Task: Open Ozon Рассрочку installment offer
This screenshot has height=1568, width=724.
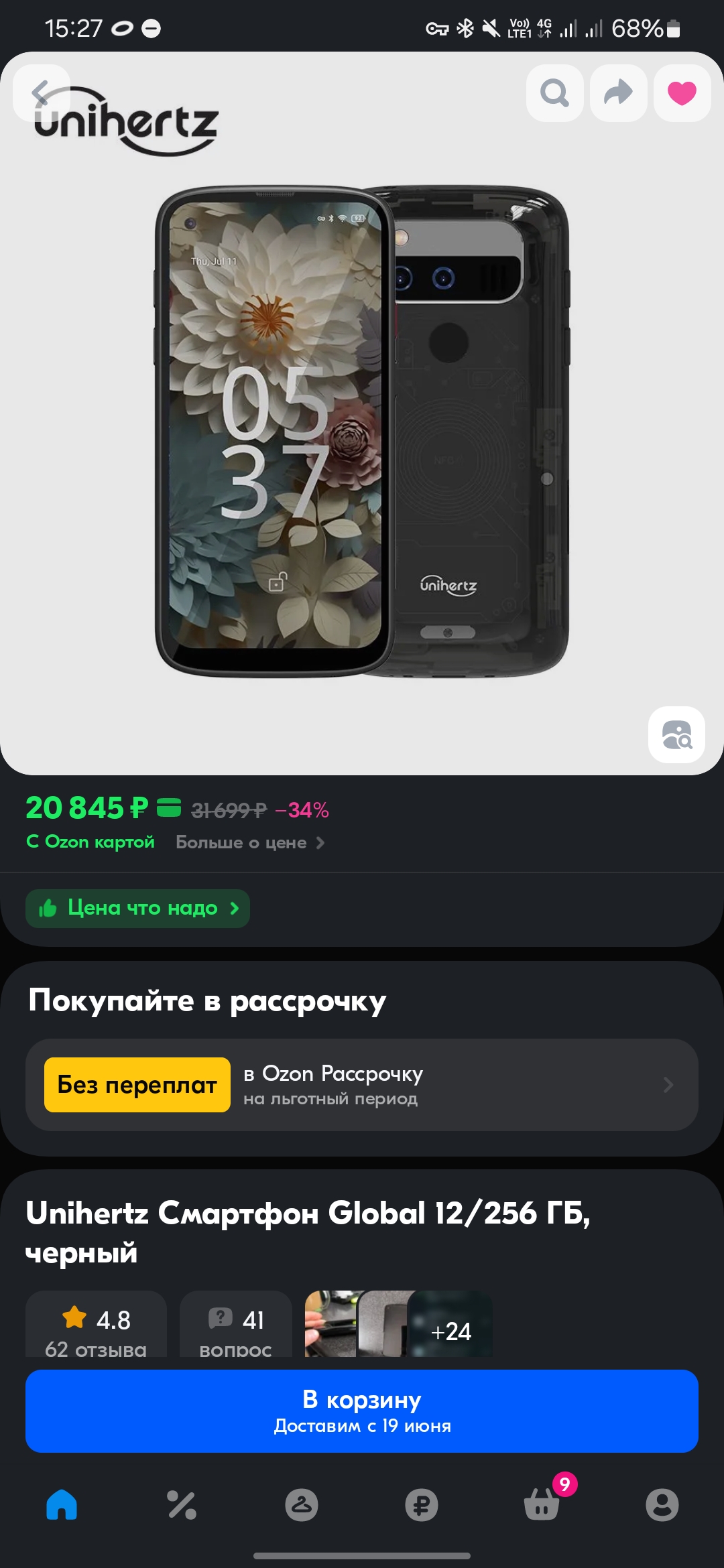Action: click(362, 1085)
